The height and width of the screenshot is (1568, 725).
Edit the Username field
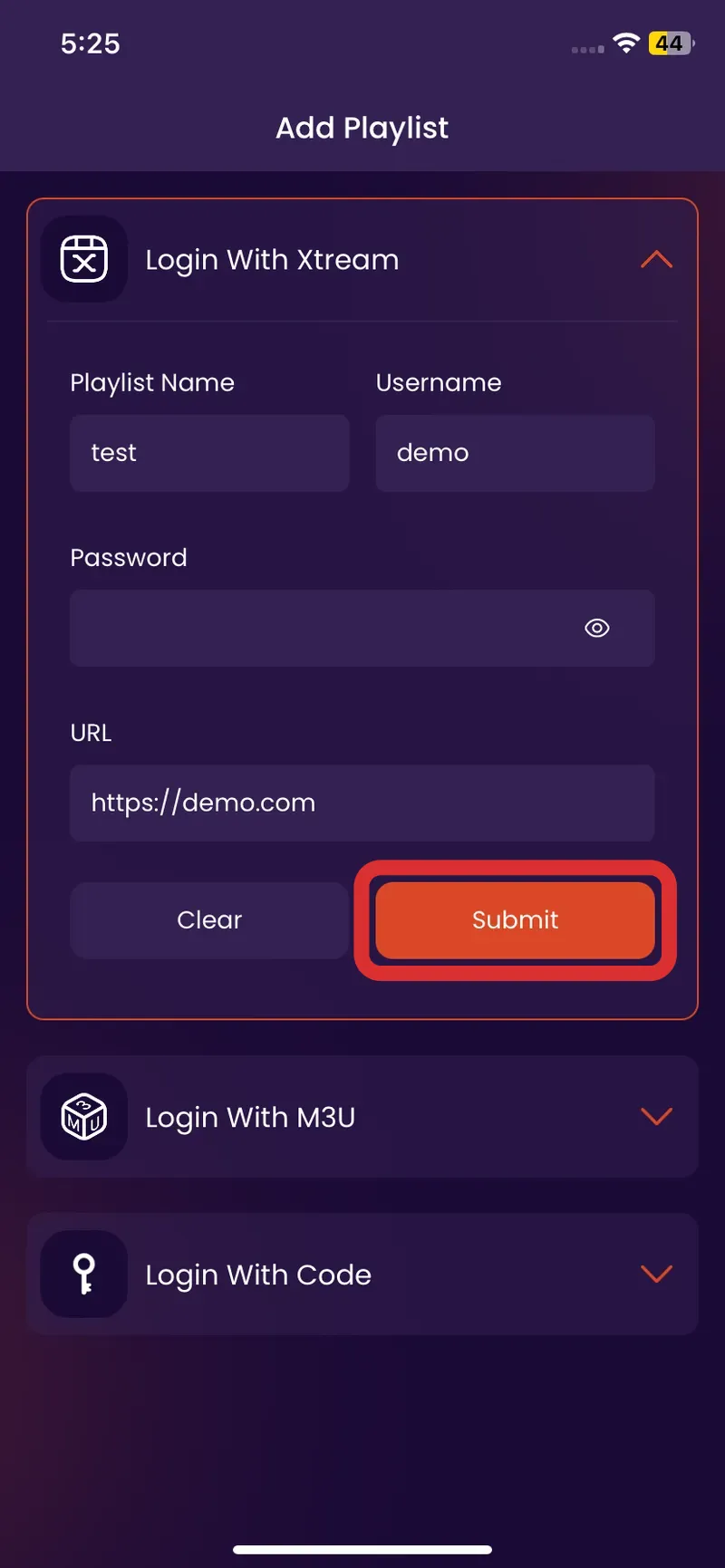[x=515, y=453]
